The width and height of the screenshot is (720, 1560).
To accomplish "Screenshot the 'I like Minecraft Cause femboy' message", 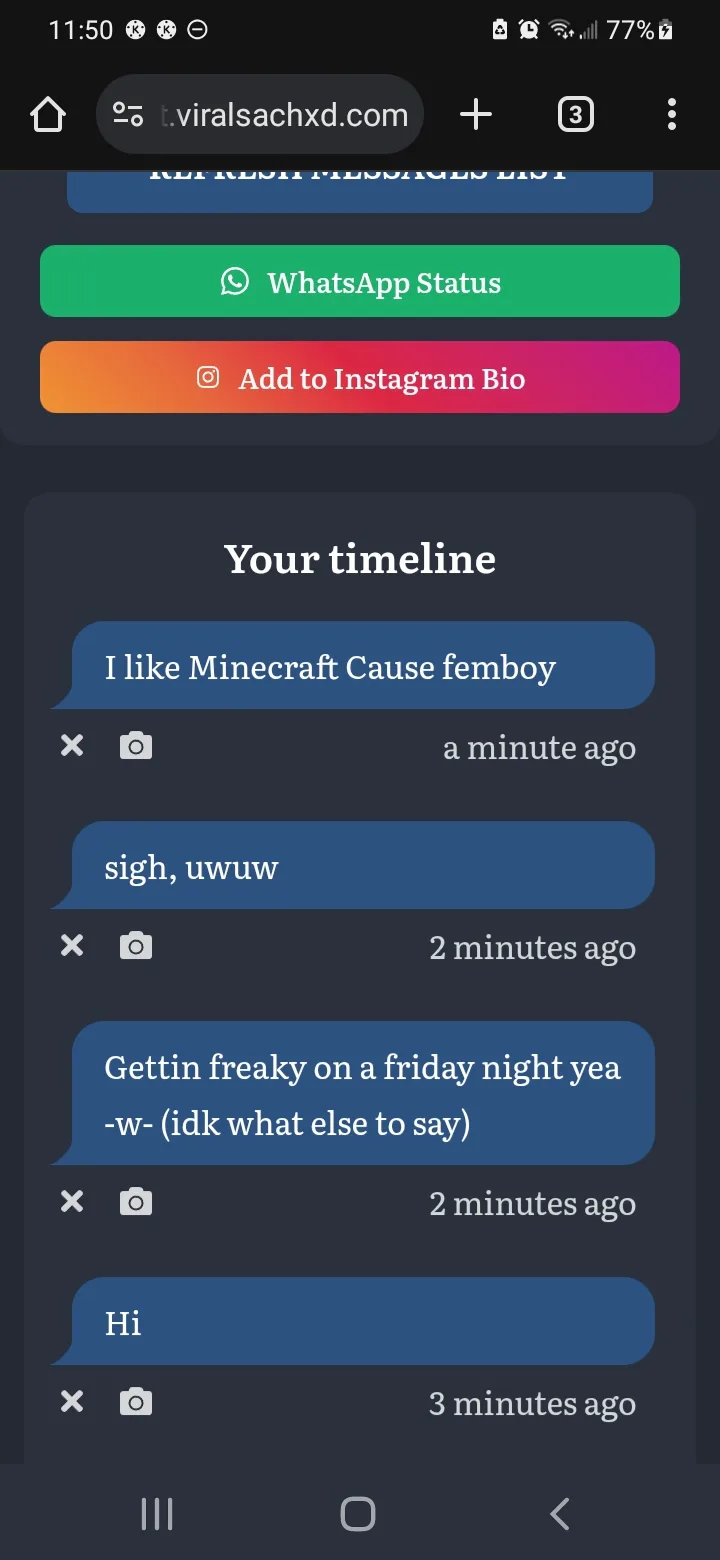I will pyautogui.click(x=136, y=745).
